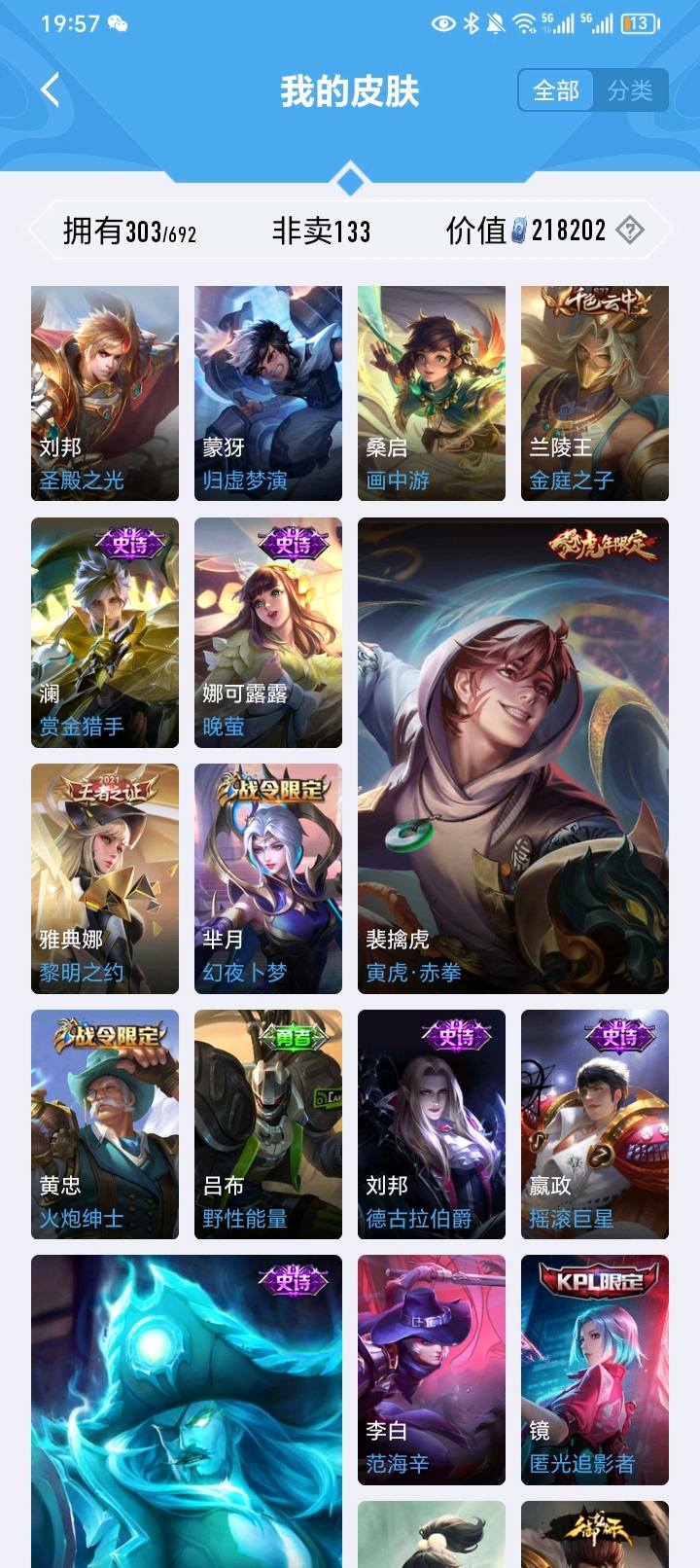This screenshot has height=1568, width=700.
Task: View the 娜可露露 晚萤 skin card
Action: pos(268,632)
